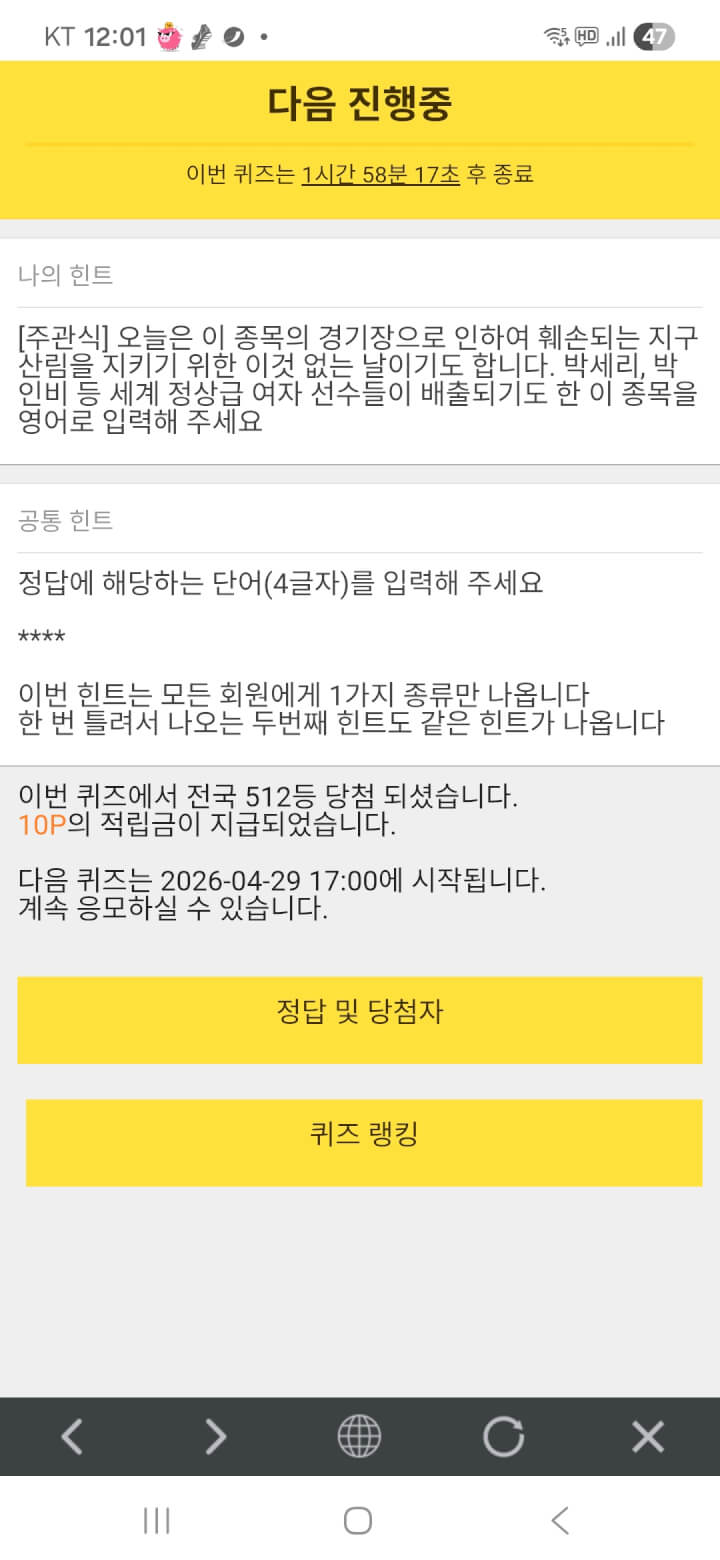
Task: Close the in-app browser
Action: coord(648,1437)
